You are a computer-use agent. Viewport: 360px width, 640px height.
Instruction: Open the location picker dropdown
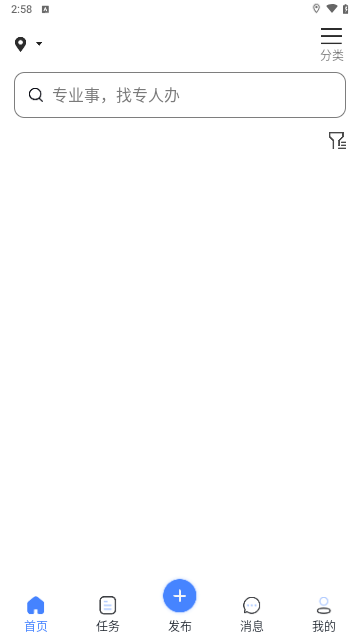(28, 44)
